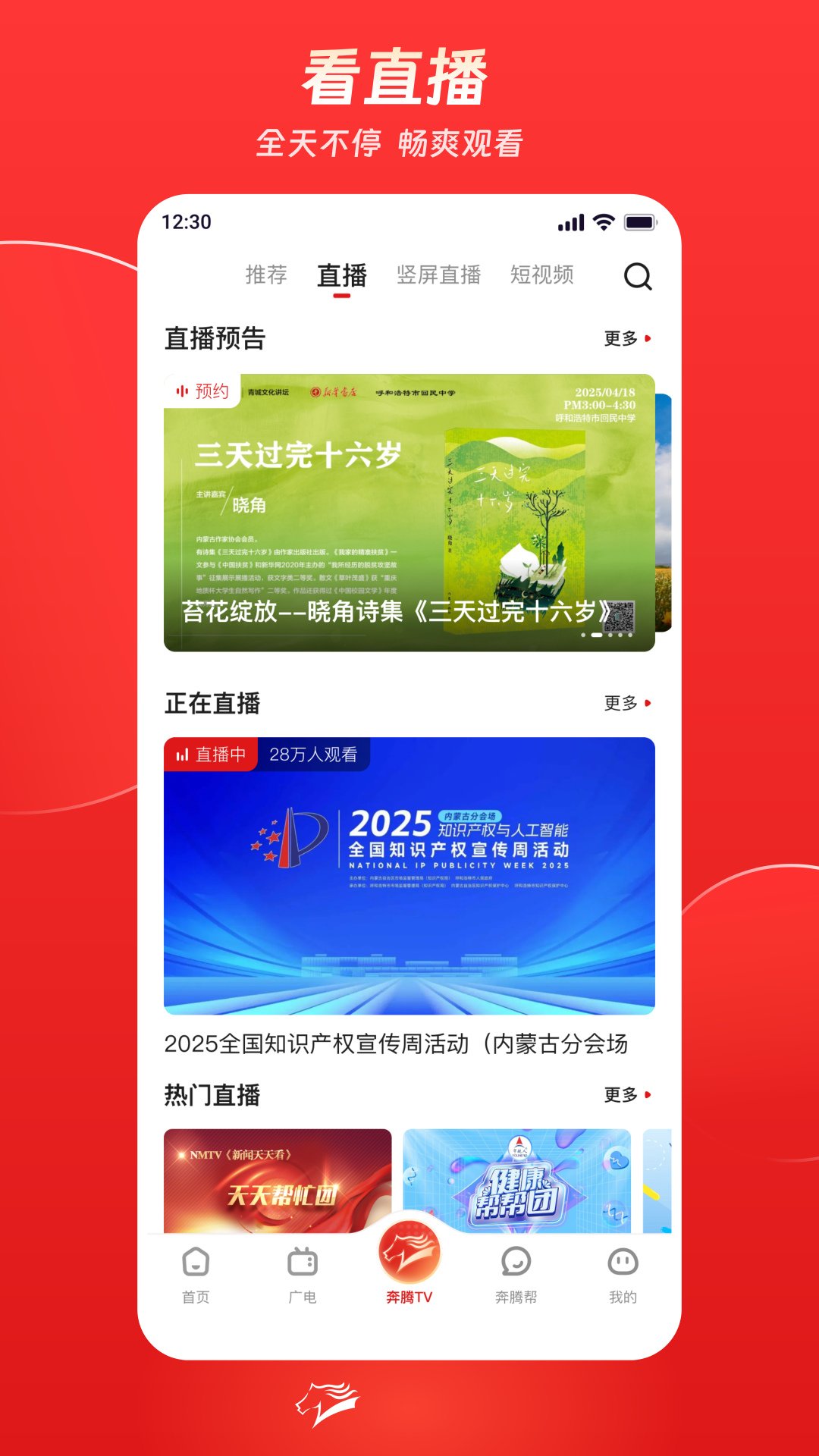Open the search icon
Screen dimensions: 819x1456
(x=639, y=277)
